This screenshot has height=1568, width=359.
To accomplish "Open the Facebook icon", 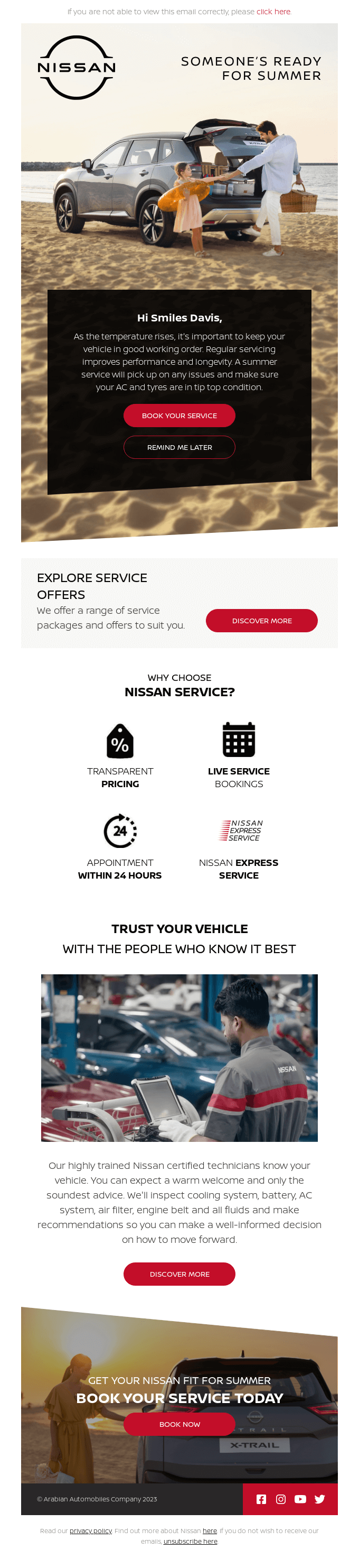I will [x=261, y=1499].
